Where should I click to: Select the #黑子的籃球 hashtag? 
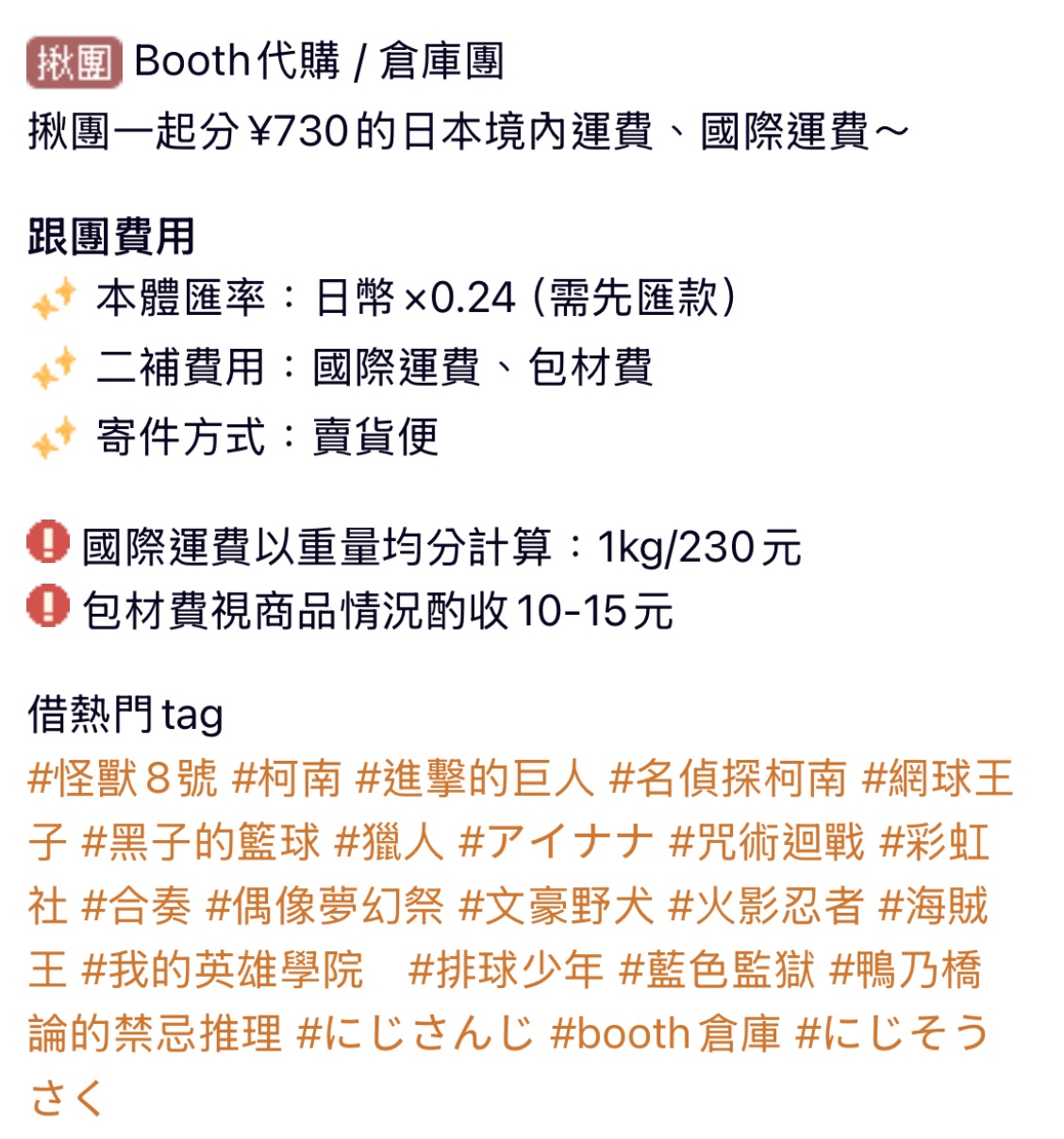click(x=201, y=842)
